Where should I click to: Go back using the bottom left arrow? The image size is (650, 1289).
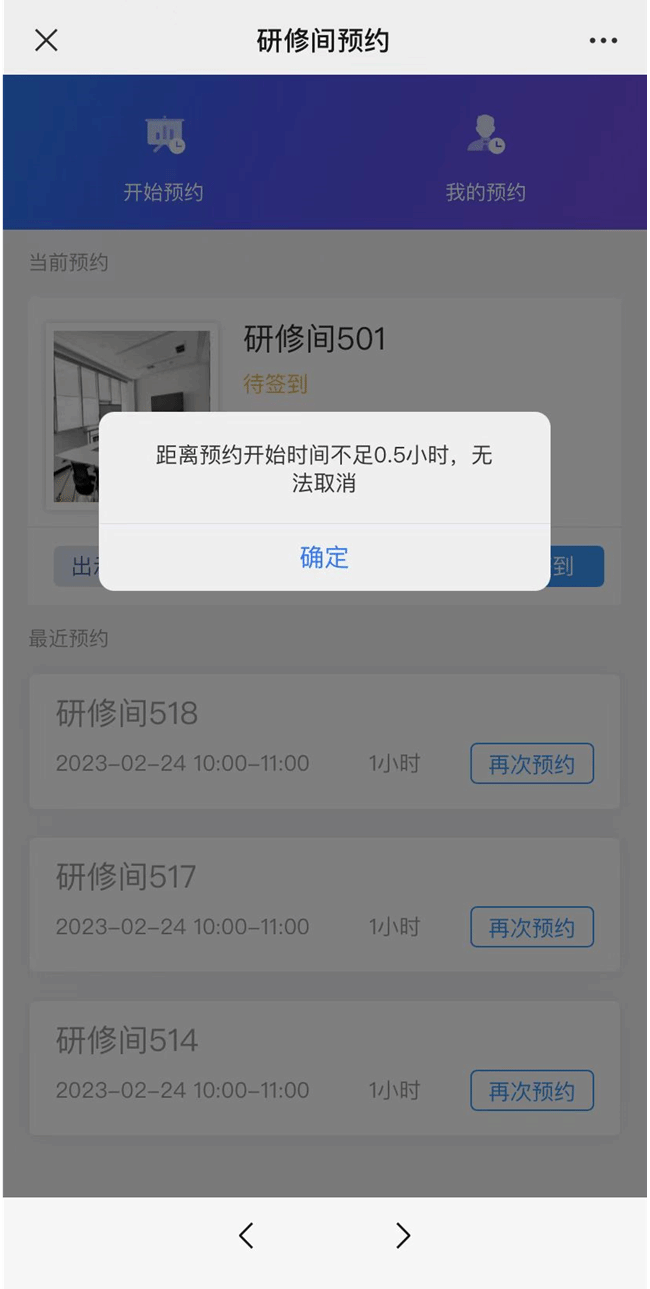coord(246,1236)
